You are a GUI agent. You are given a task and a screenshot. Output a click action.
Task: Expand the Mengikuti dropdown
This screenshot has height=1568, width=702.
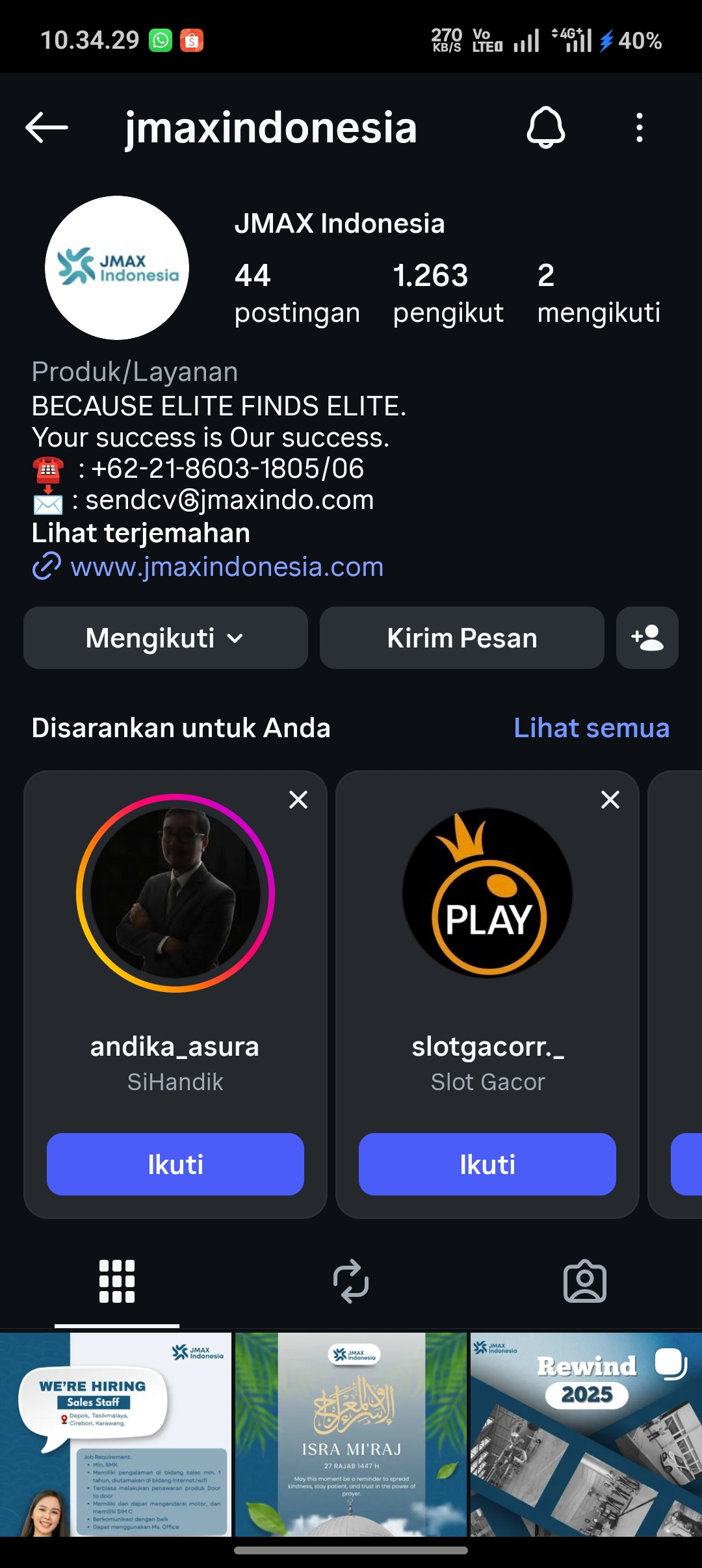tap(165, 638)
